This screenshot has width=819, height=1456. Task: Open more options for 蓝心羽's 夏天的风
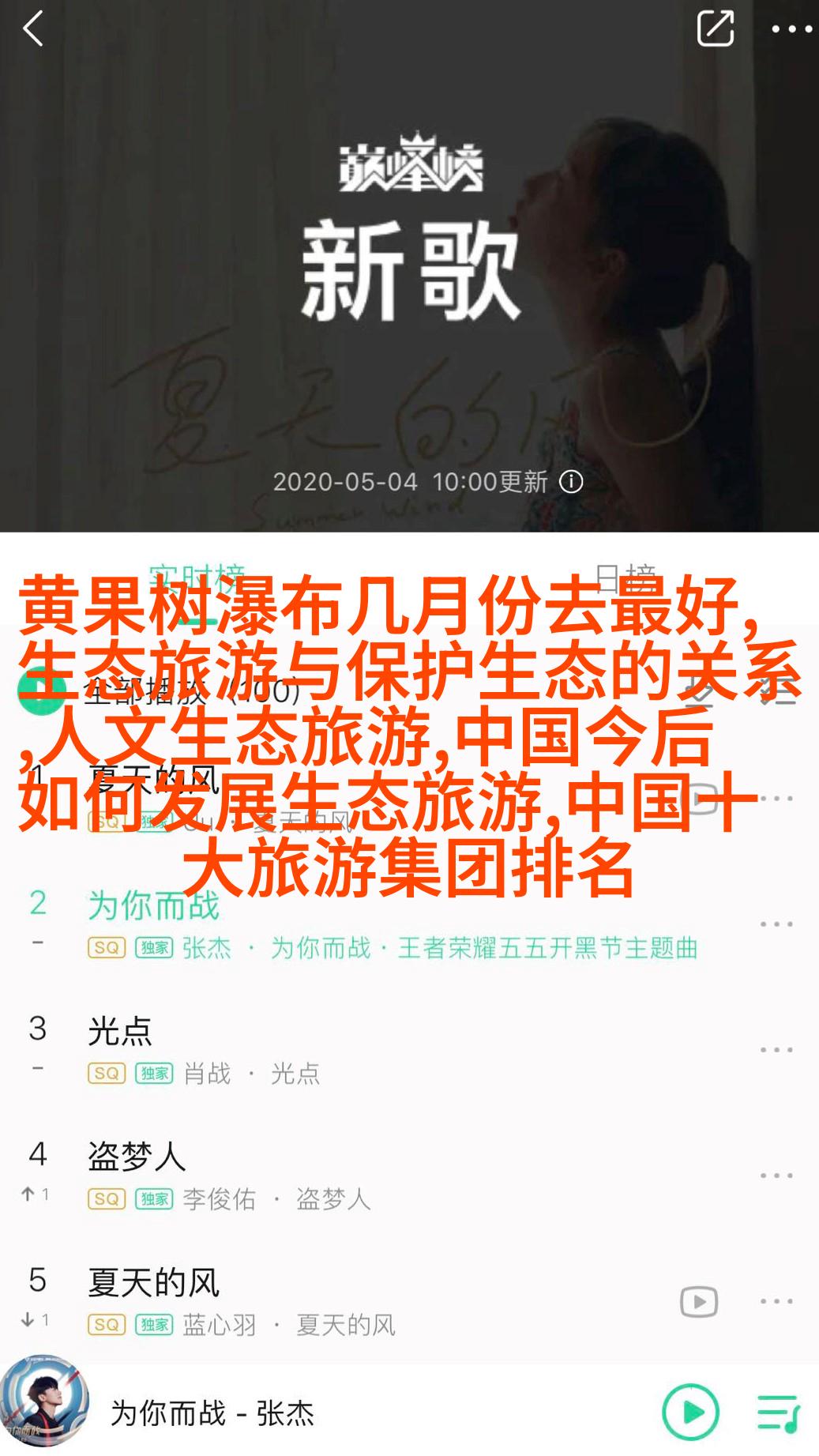776,1300
